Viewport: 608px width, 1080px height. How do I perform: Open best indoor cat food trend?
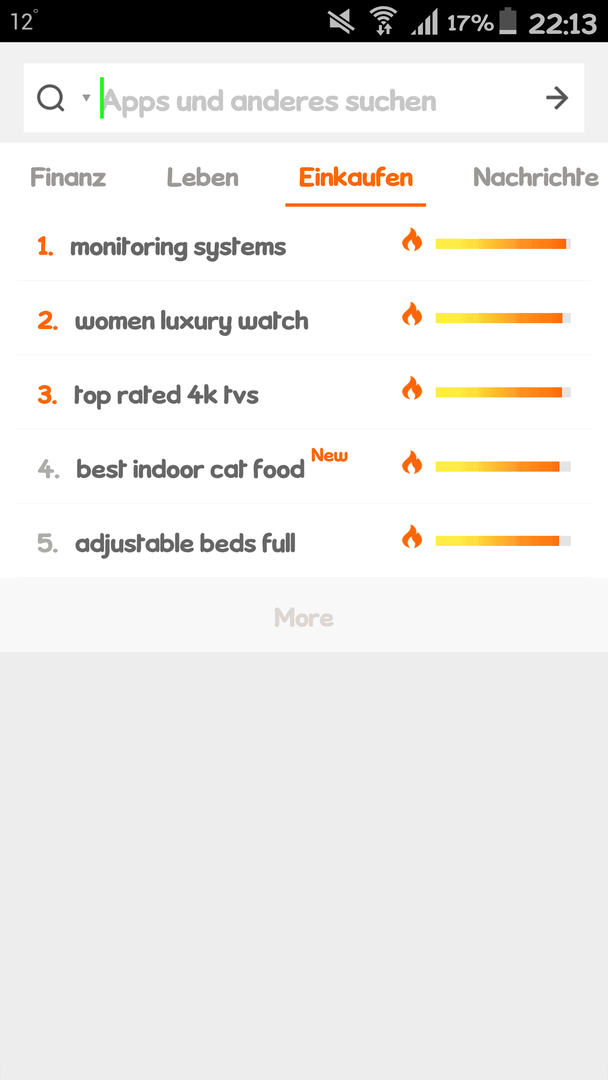(304, 468)
